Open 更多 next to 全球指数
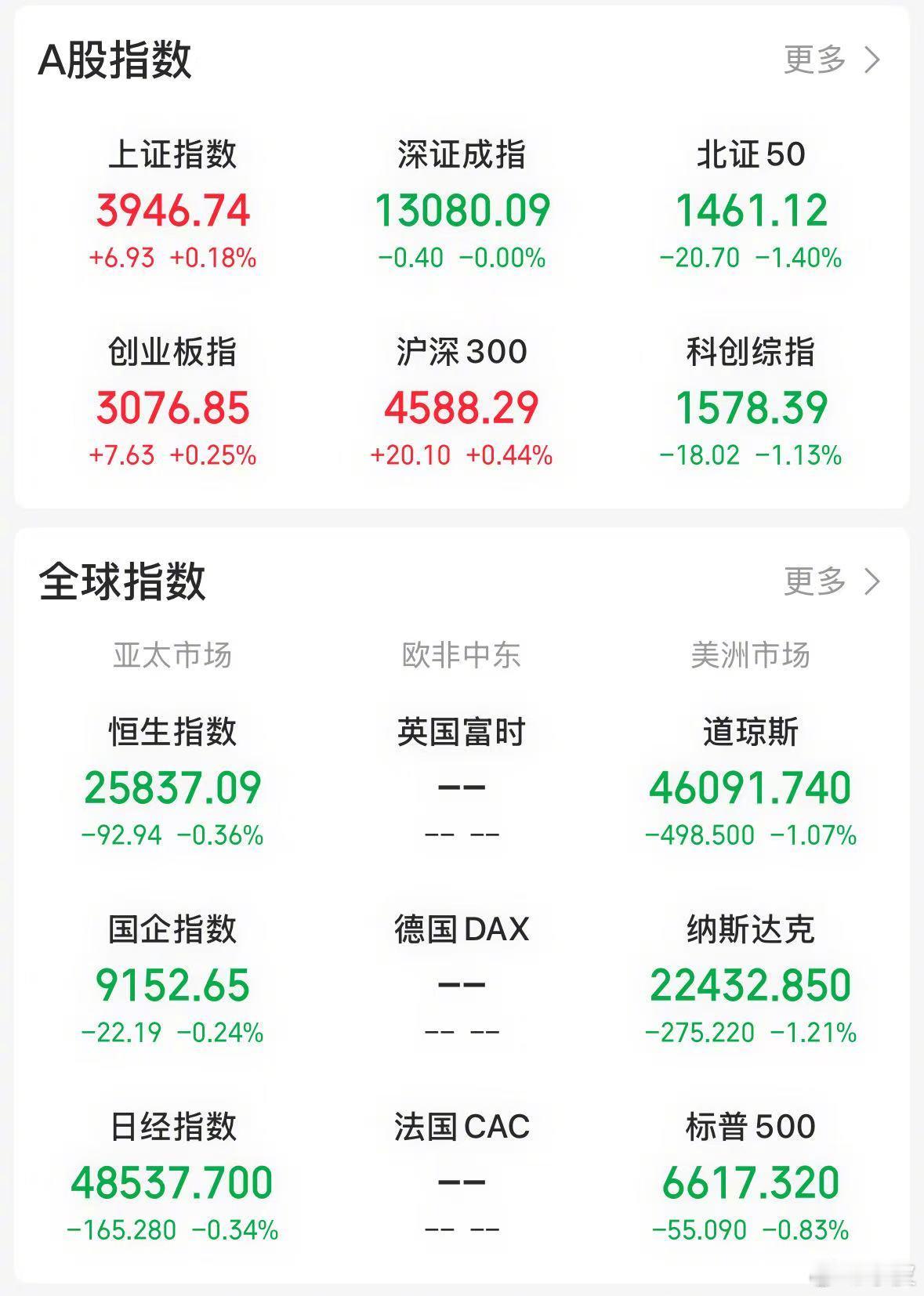The width and height of the screenshot is (924, 1296). (x=832, y=581)
